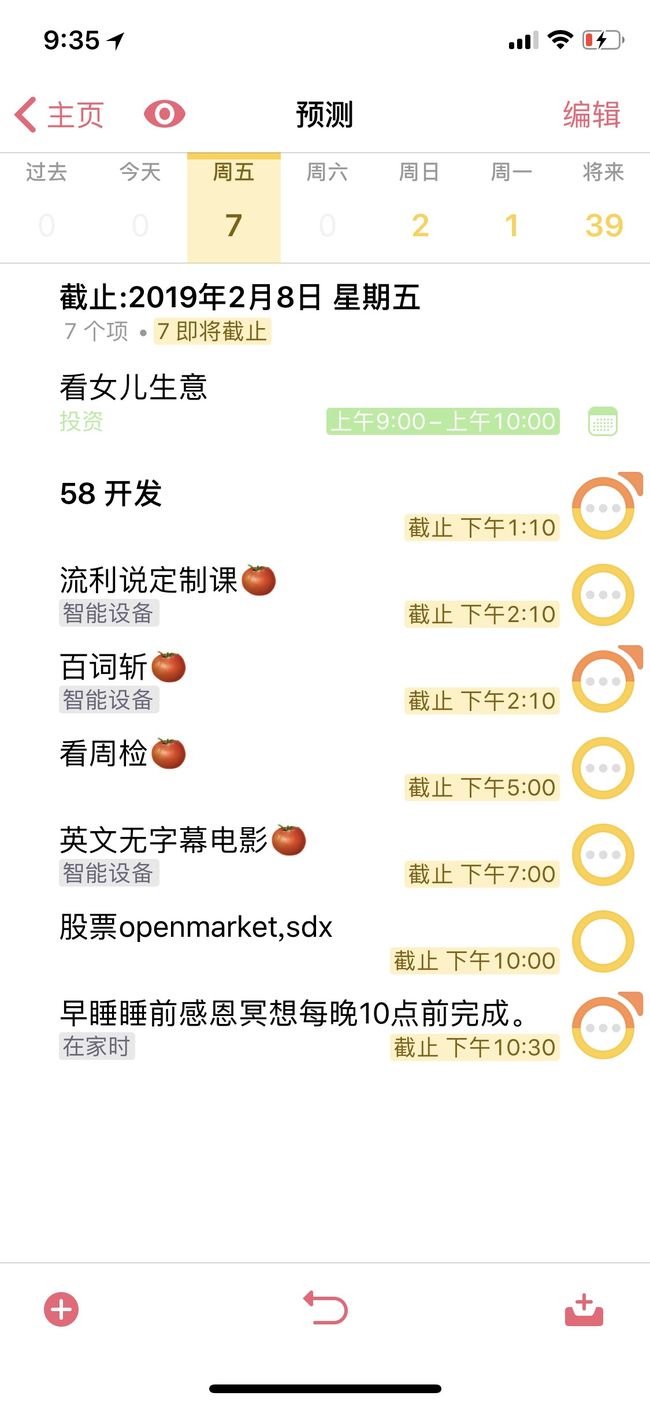
Task: Switch to the 过去 column
Action: (47, 207)
